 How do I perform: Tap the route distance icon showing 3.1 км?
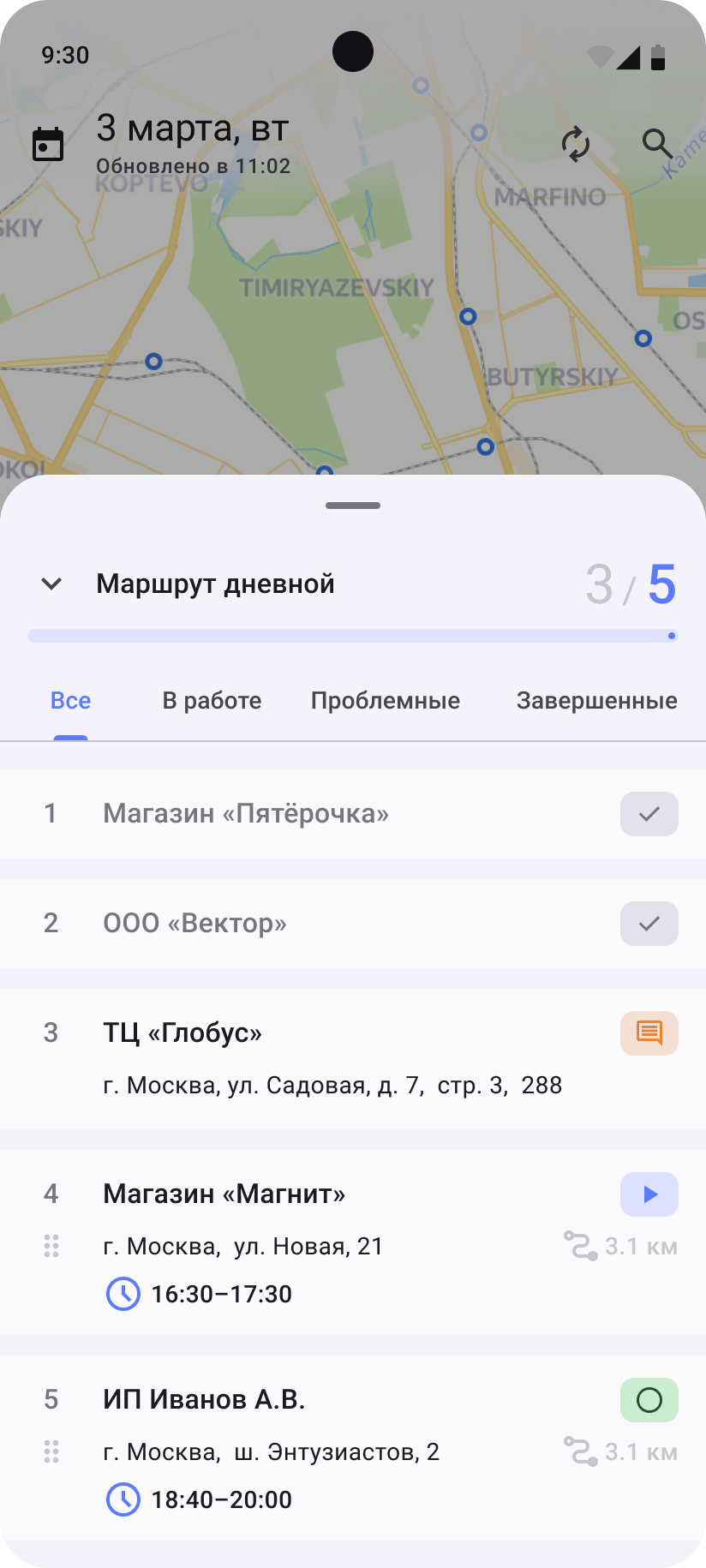click(x=581, y=1246)
